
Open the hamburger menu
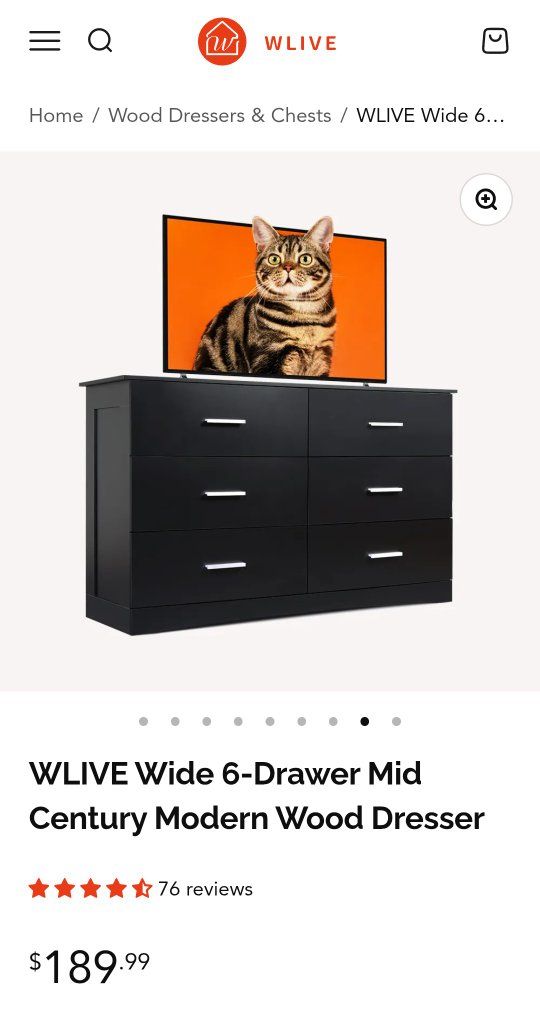coord(45,41)
